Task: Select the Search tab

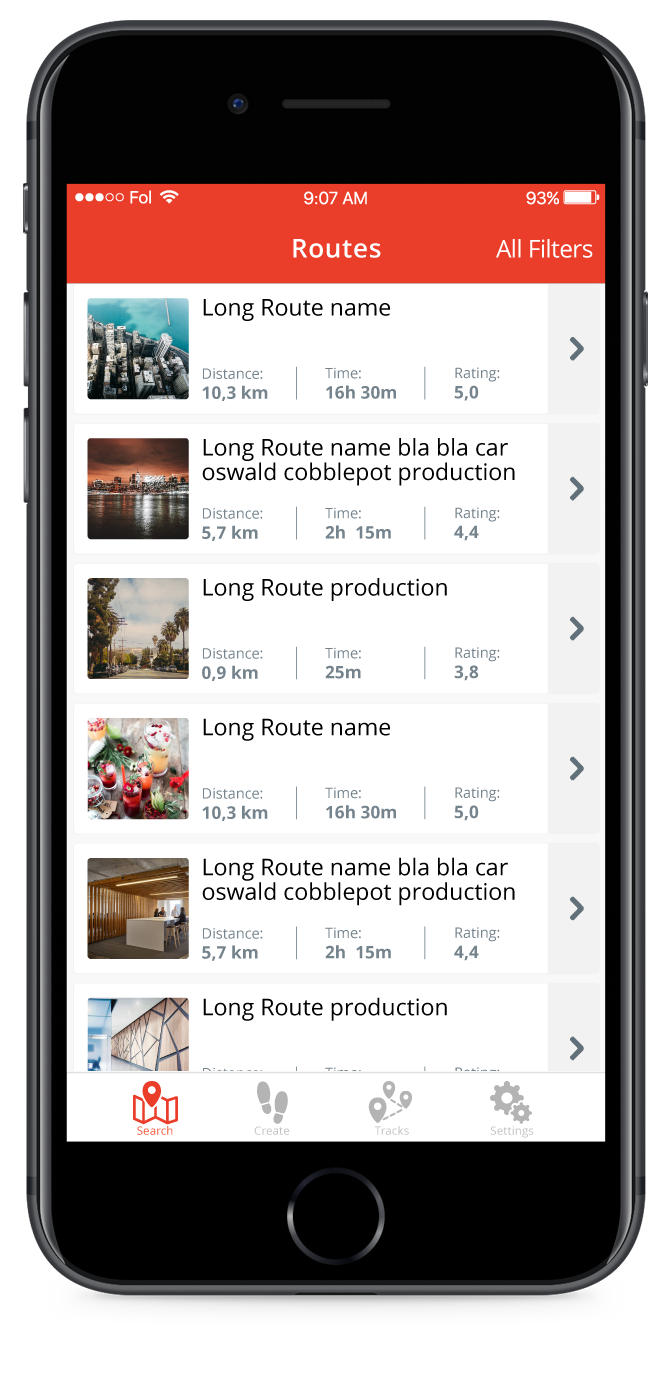Action: 155,1108
